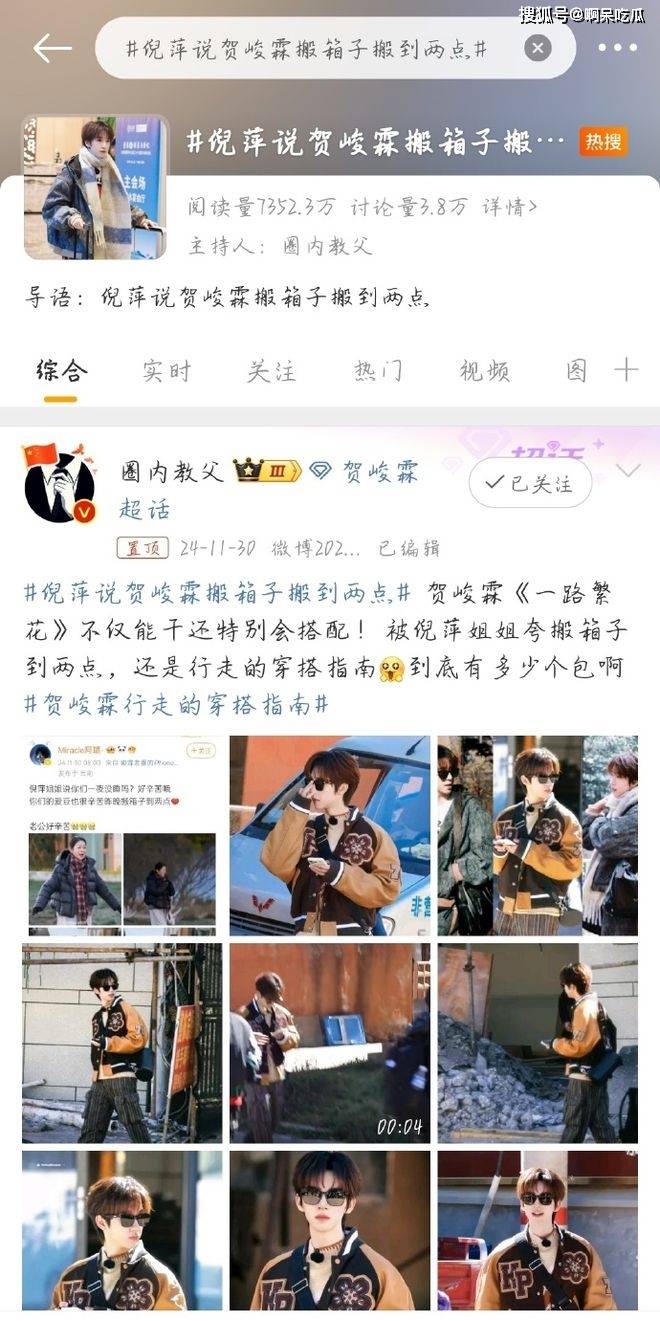Image resolution: width=660 pixels, height=1321 pixels.
Task: Select the 综合 tab
Action: 61,370
